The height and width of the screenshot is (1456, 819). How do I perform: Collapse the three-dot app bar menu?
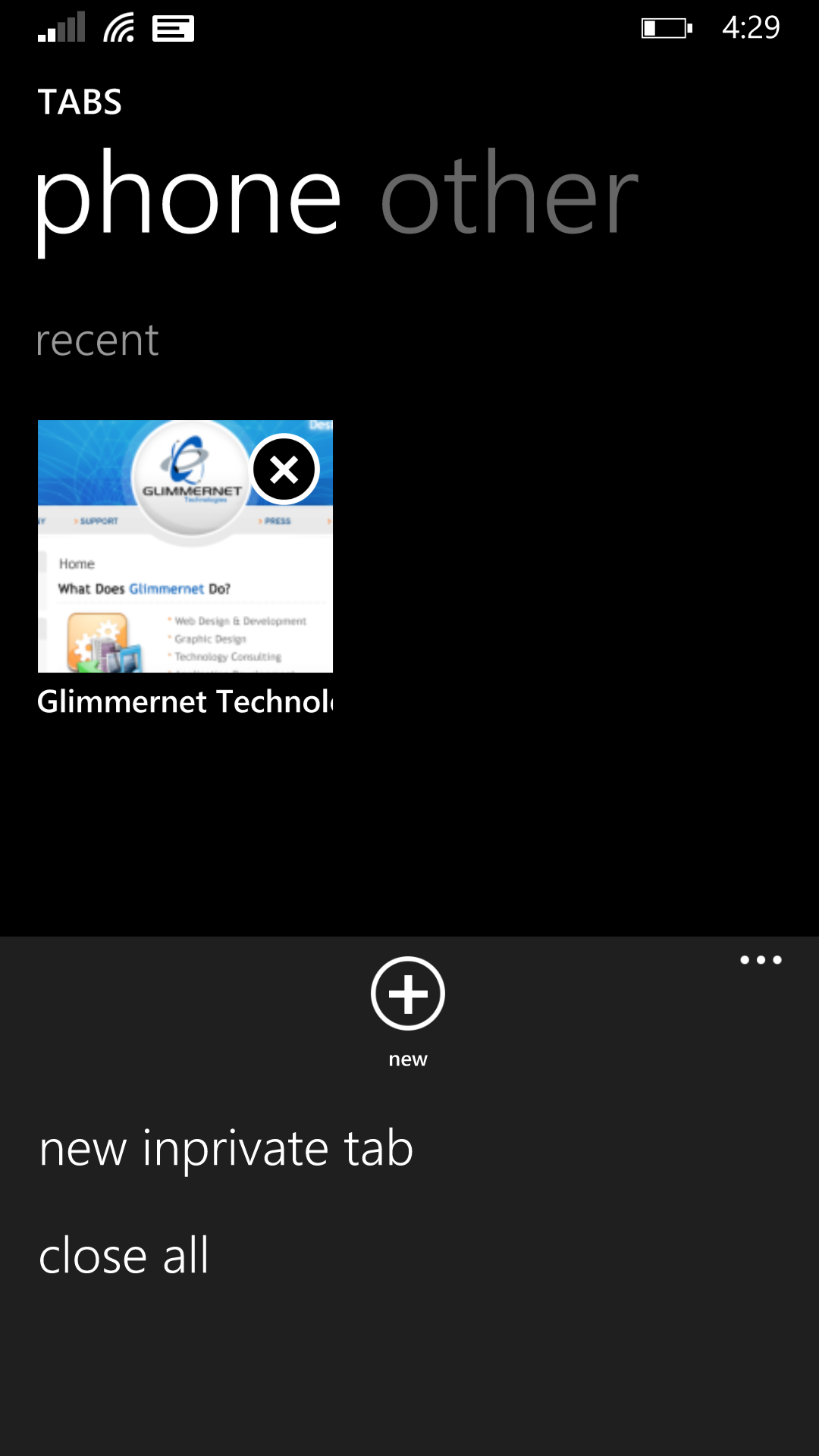[x=761, y=960]
